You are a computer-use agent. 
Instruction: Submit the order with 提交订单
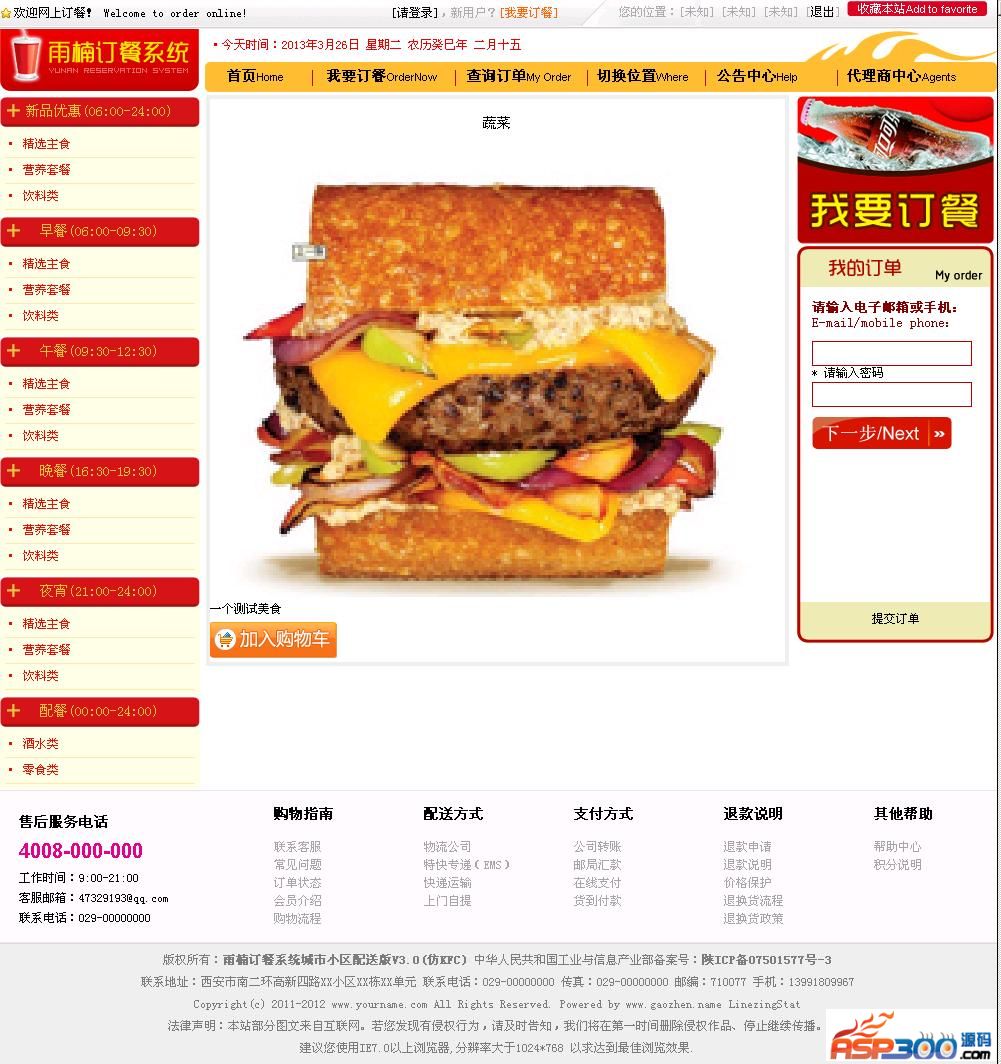click(894, 618)
